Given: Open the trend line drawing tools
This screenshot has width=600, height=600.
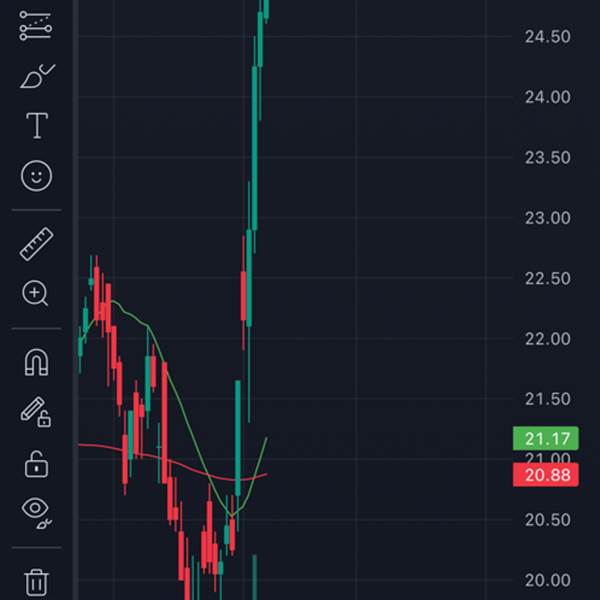Looking at the screenshot, I should [36, 27].
